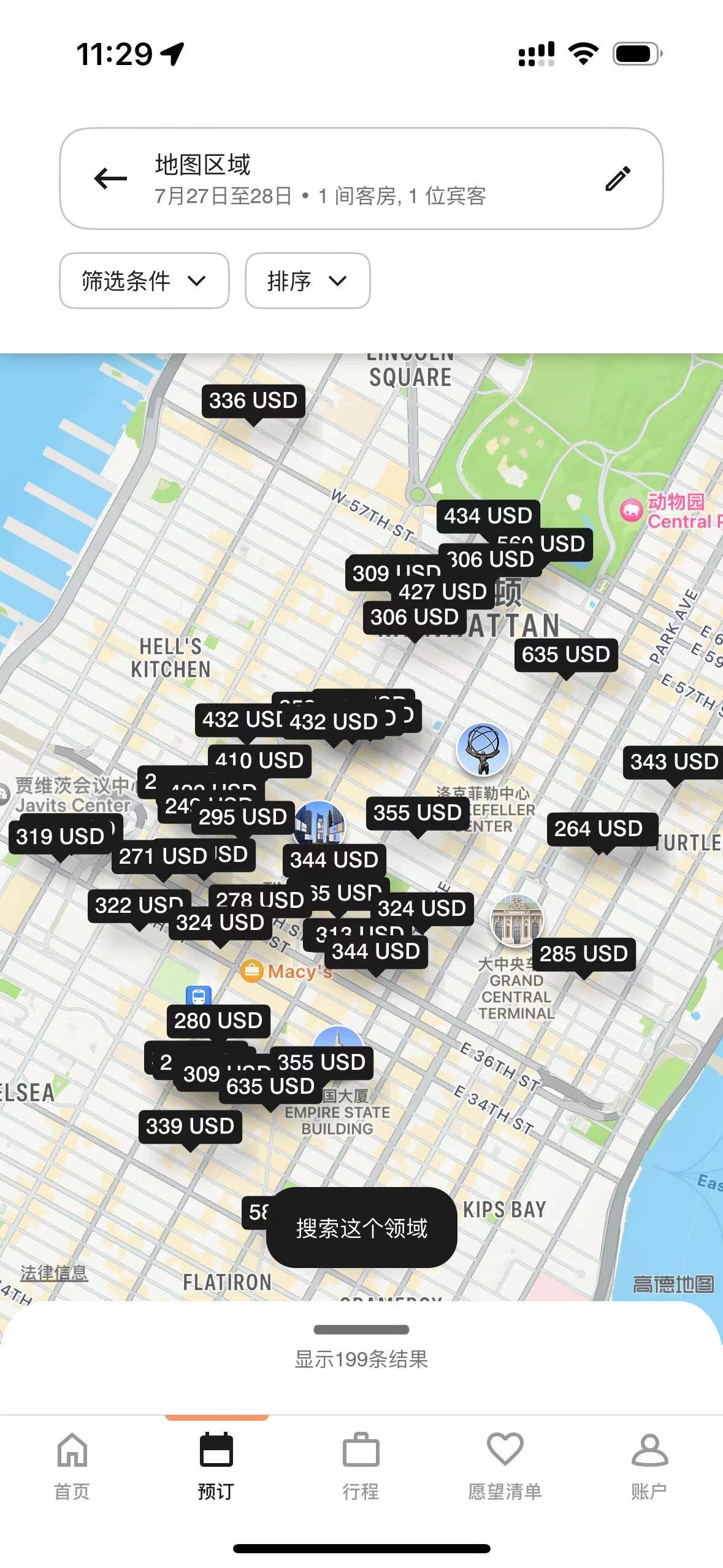Select the 319 USD price marker
This screenshot has width=723, height=1568.
pos(59,836)
